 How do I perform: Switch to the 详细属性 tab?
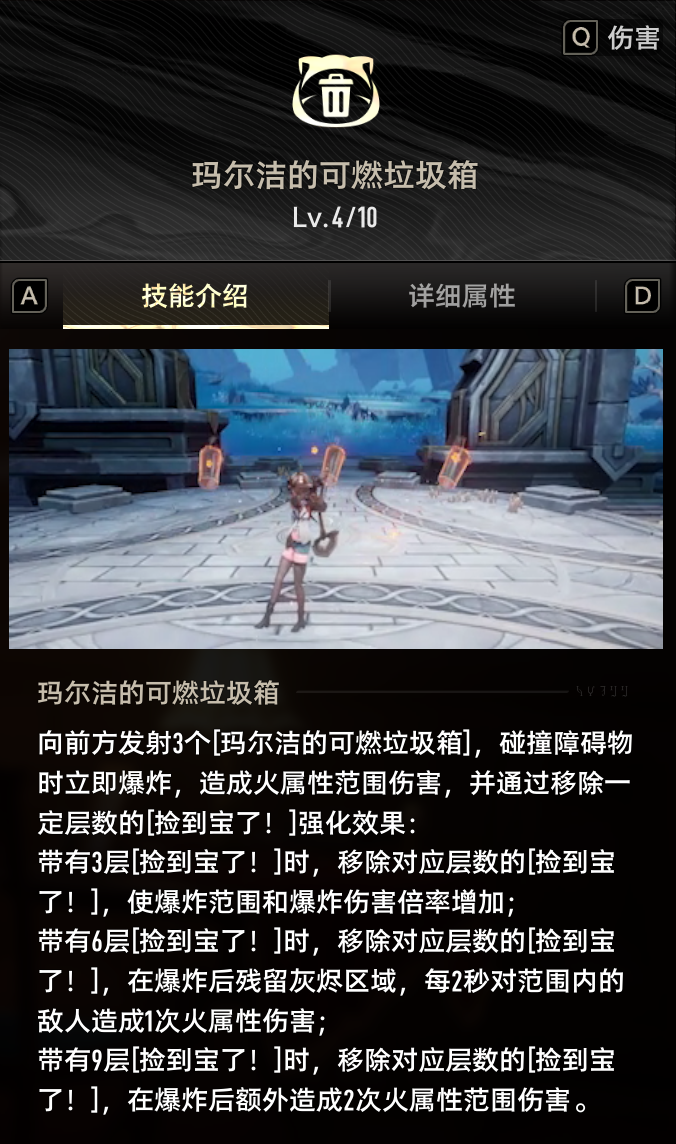tap(462, 296)
